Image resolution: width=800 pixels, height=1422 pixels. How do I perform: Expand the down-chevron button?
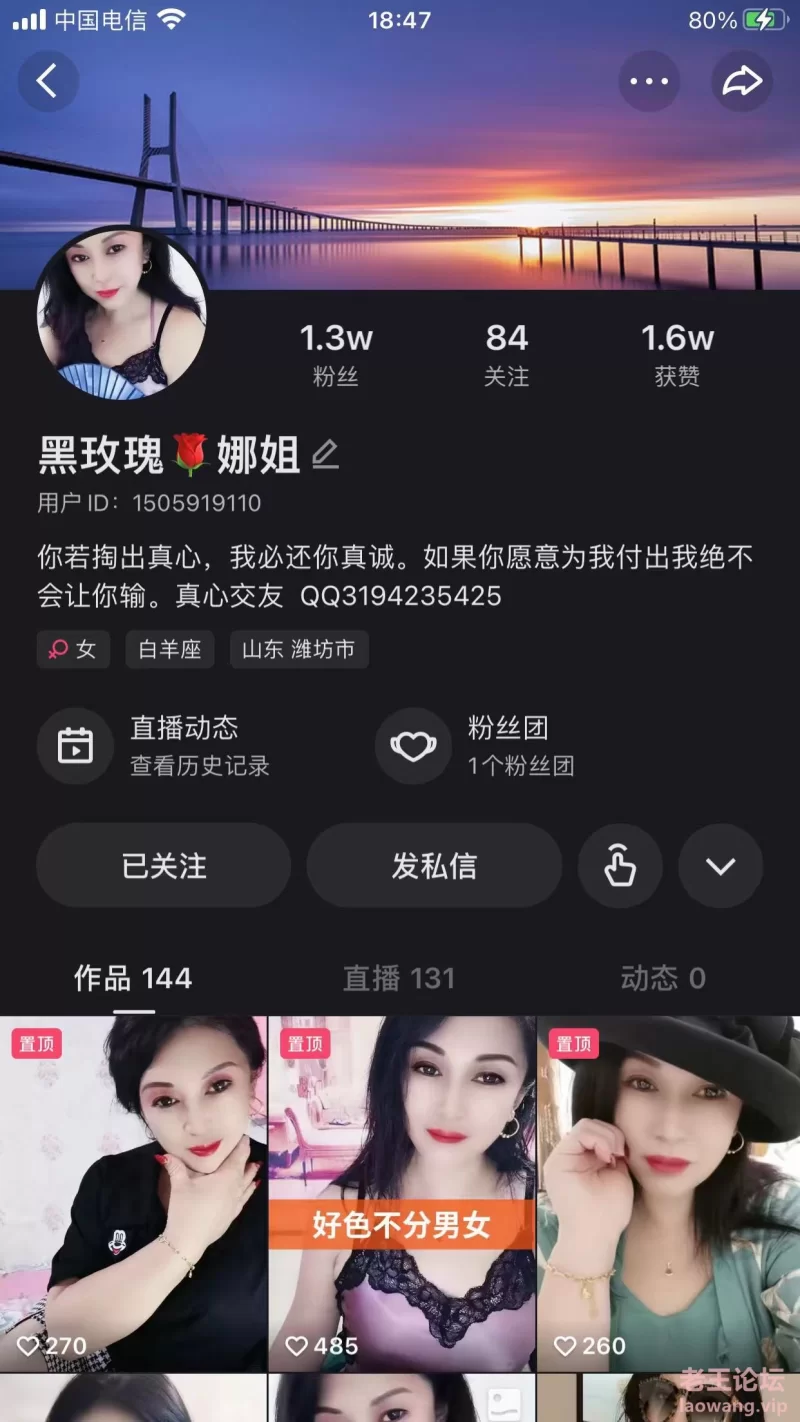tap(720, 866)
